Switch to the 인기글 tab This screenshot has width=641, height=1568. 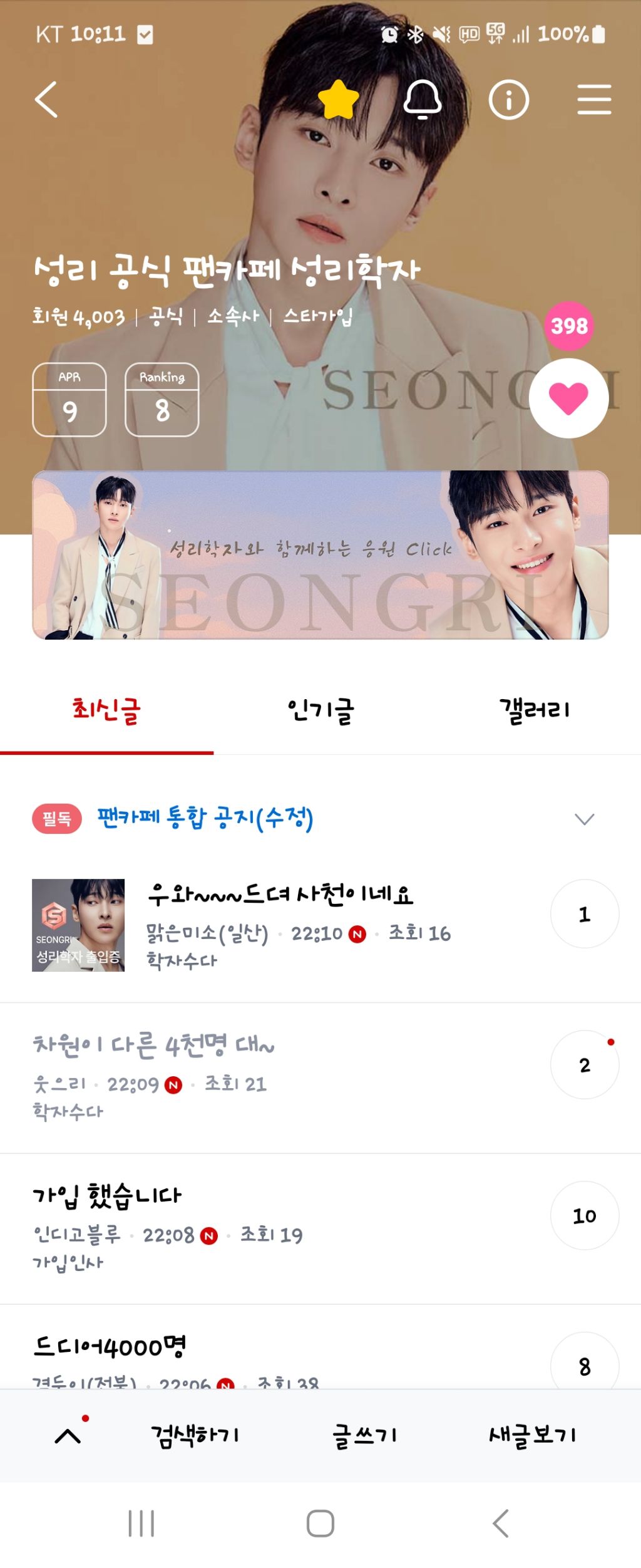(320, 711)
